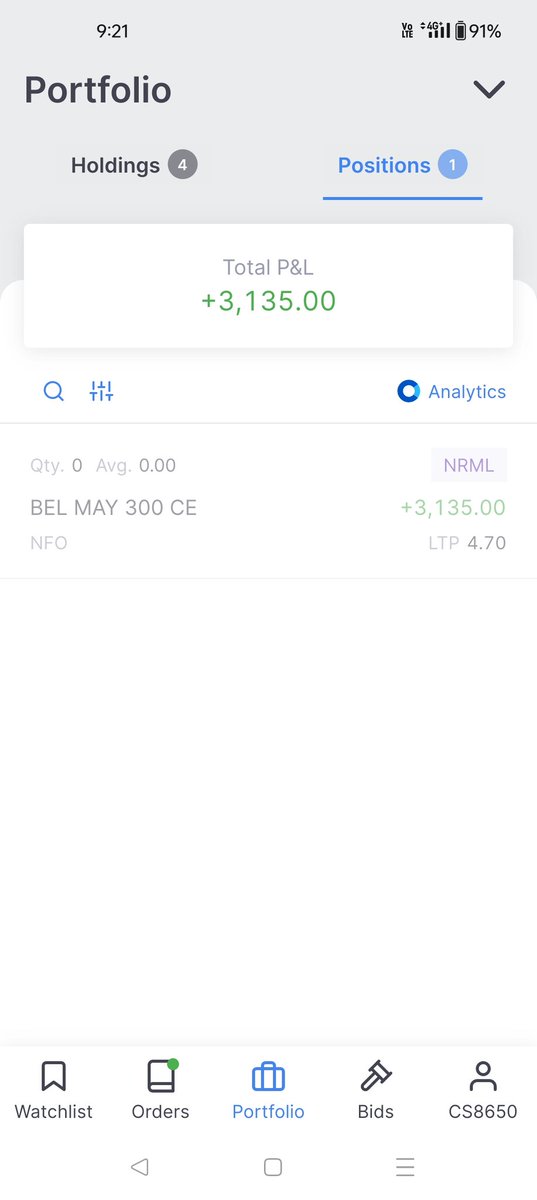This screenshot has height=1200, width=537.
Task: Tap the system back button
Action: [140, 1166]
